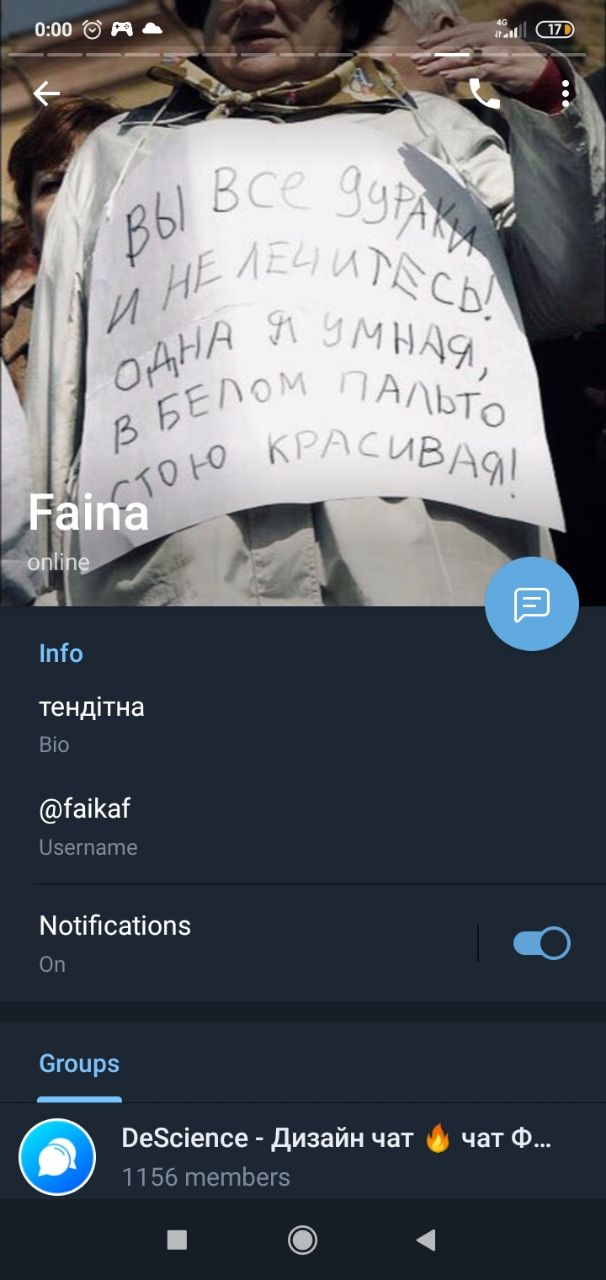
Task: Go back using the arrow icon
Action: coord(46,94)
